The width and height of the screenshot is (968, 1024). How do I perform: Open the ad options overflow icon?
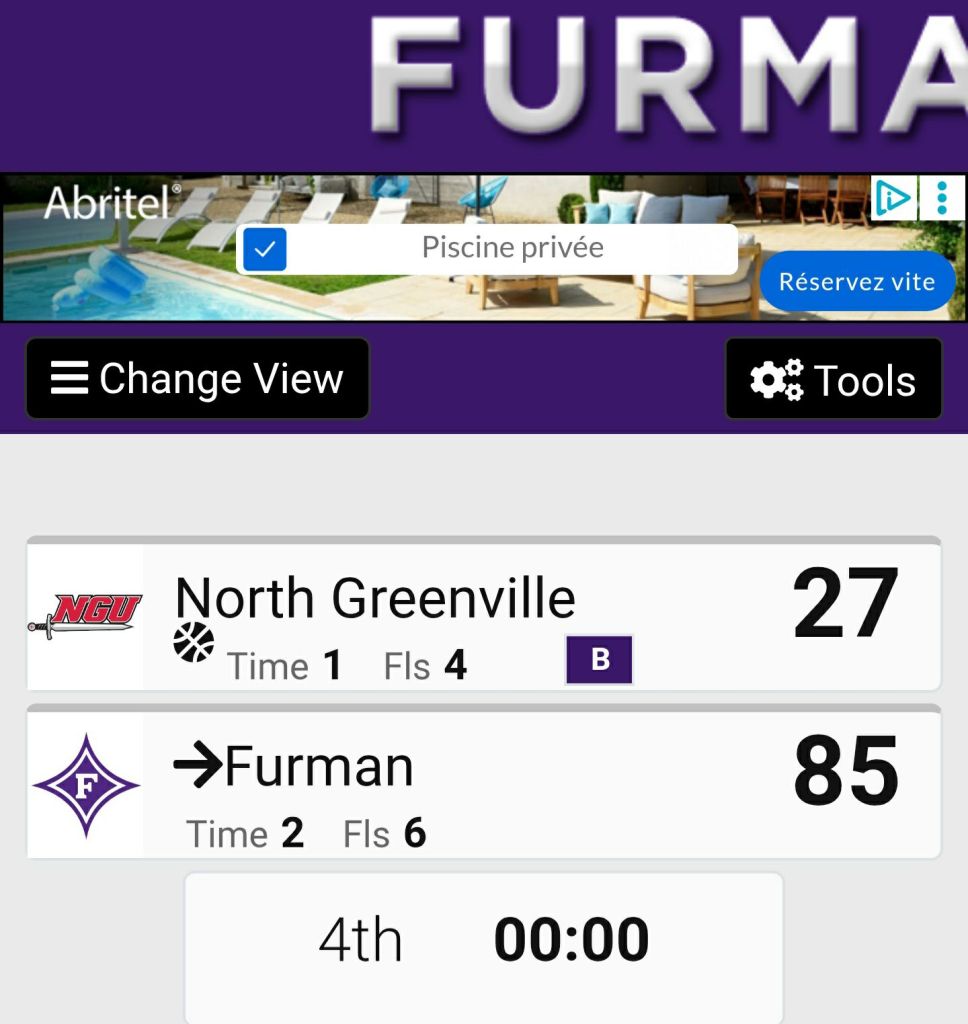pos(942,199)
